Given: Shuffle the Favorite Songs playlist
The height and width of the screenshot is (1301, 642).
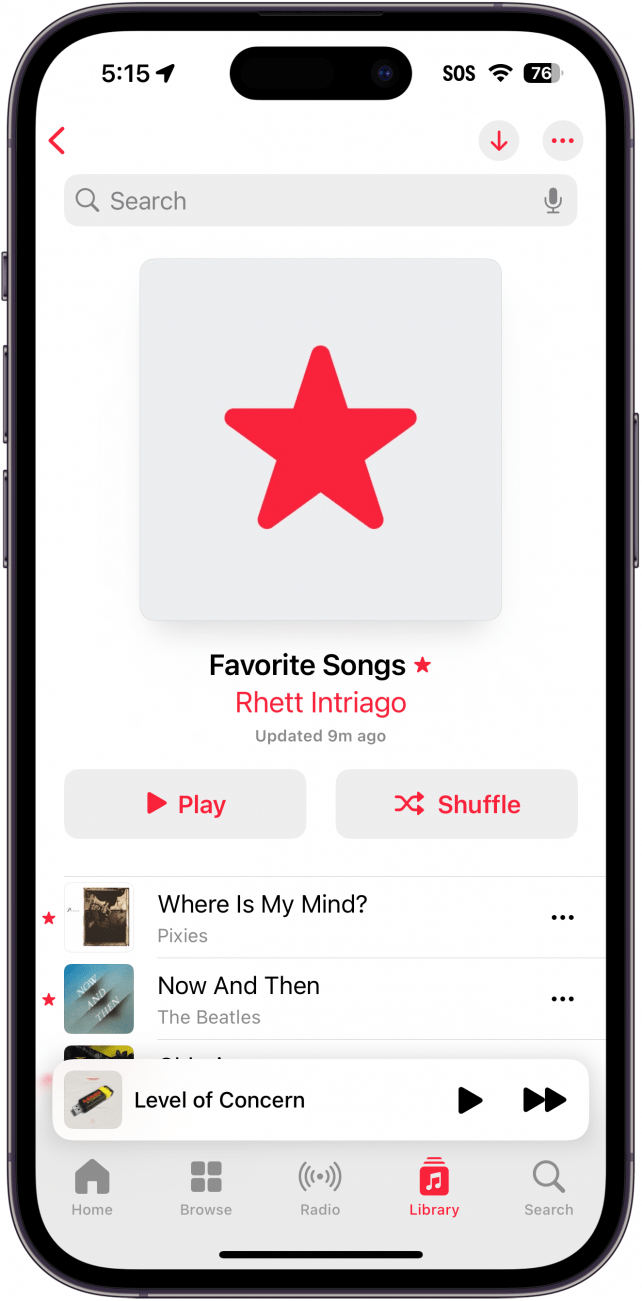Looking at the screenshot, I should 456,804.
